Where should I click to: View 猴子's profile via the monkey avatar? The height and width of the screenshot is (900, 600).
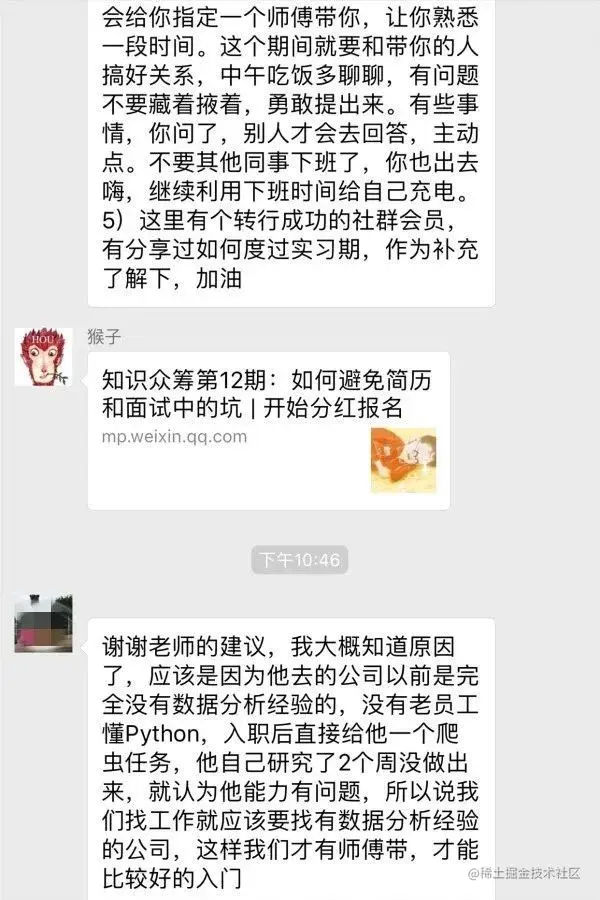pyautogui.click(x=43, y=357)
